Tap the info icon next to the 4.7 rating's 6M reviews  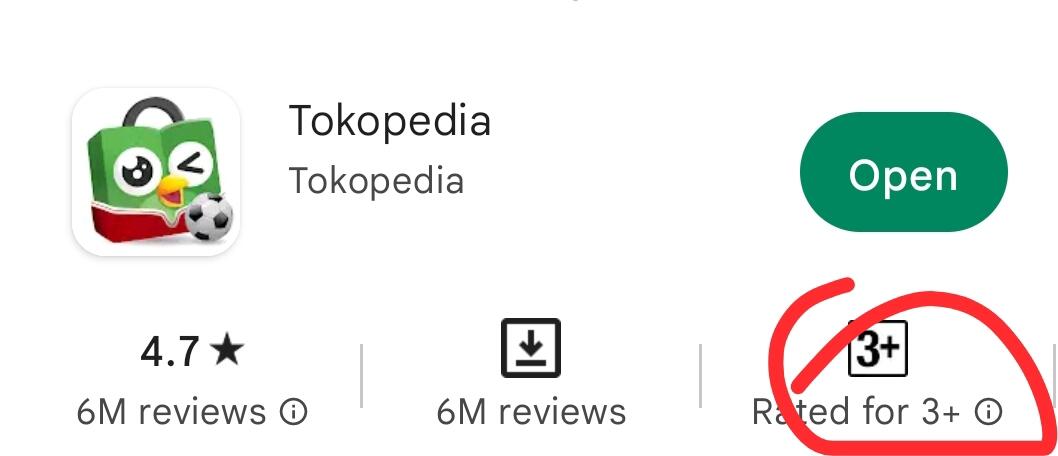click(294, 412)
